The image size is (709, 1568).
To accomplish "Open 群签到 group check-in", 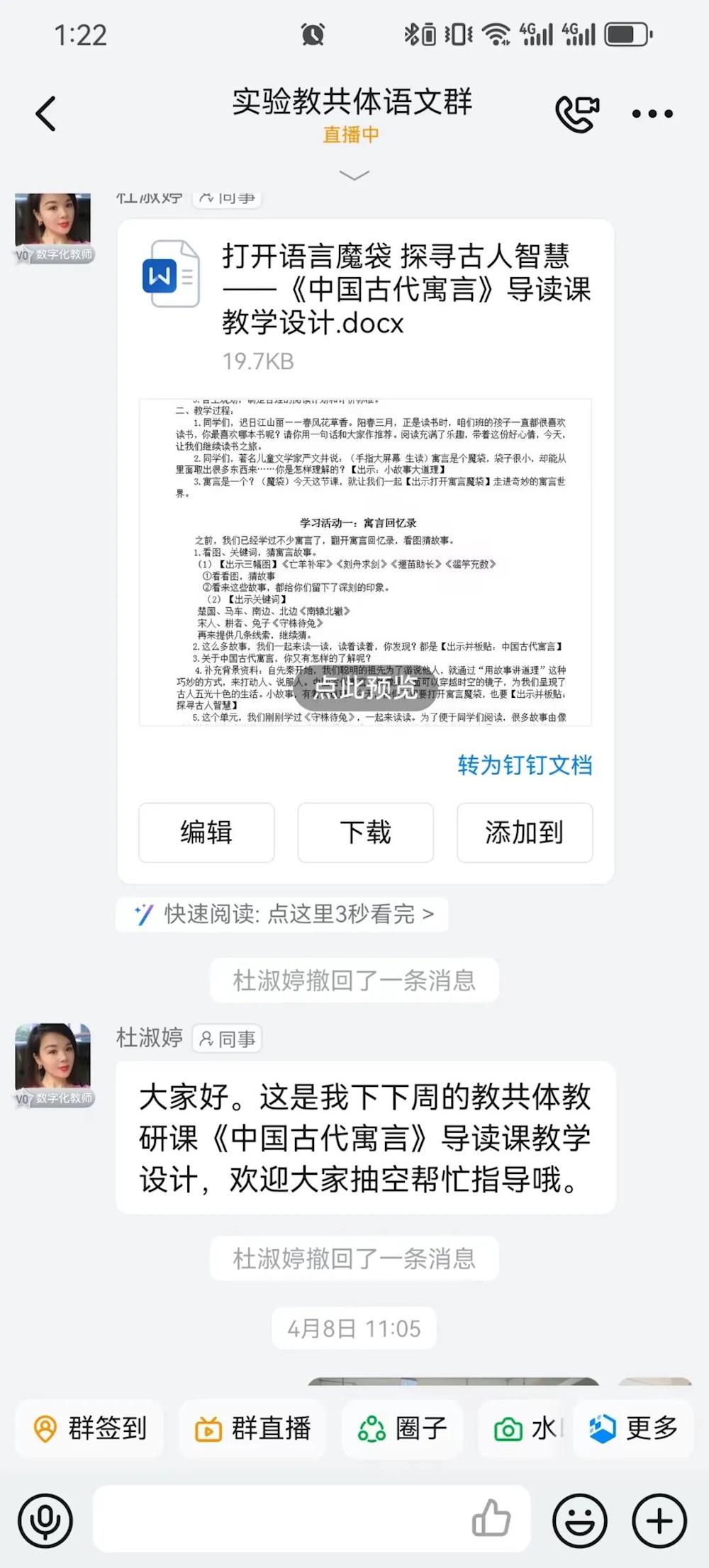I will pyautogui.click(x=91, y=1428).
